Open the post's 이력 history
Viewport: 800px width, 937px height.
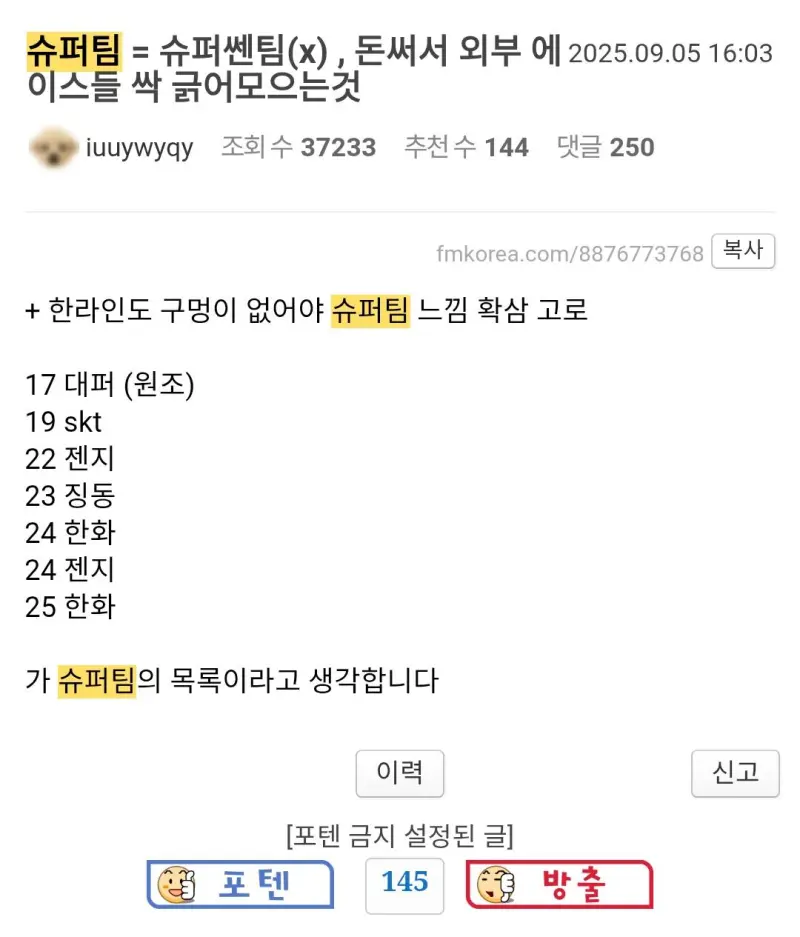(x=400, y=772)
